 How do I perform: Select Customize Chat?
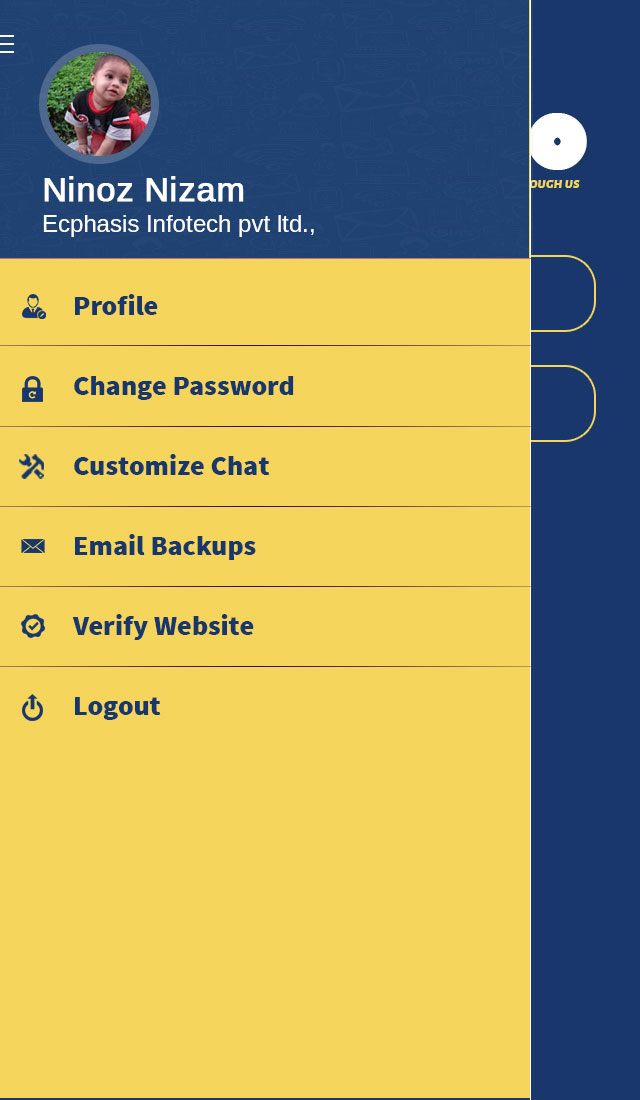click(265, 466)
